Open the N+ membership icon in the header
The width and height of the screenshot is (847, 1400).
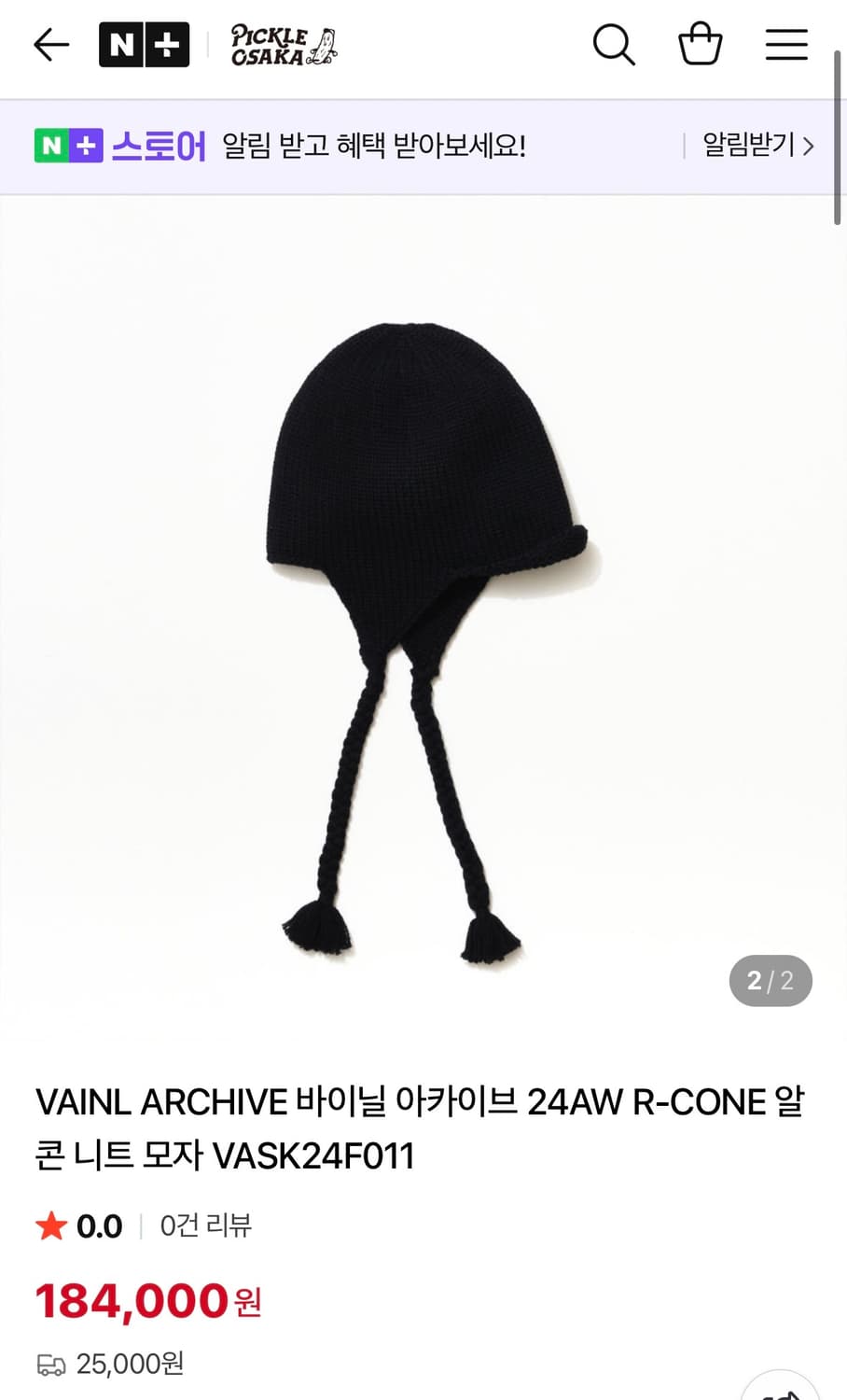pyautogui.click(x=144, y=44)
